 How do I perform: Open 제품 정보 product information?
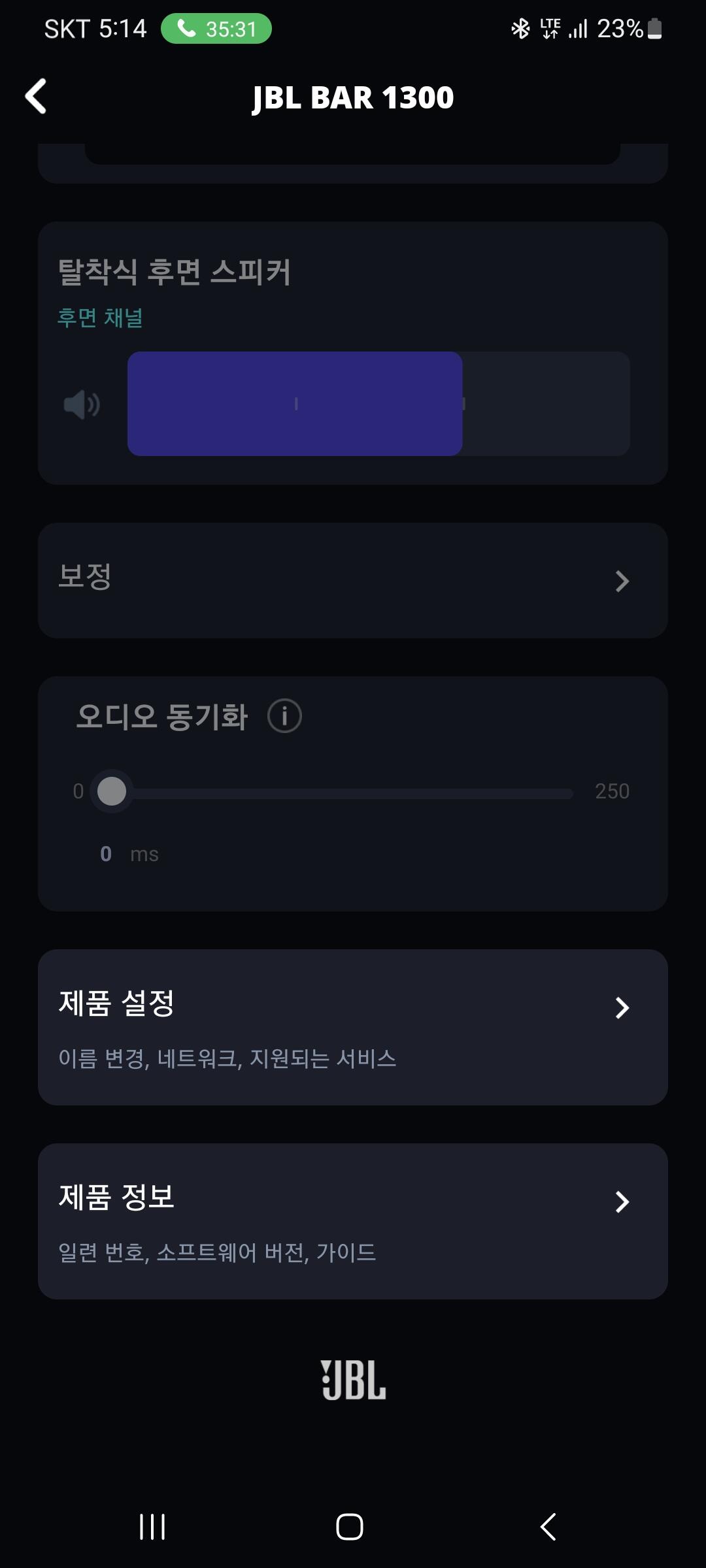click(353, 1221)
